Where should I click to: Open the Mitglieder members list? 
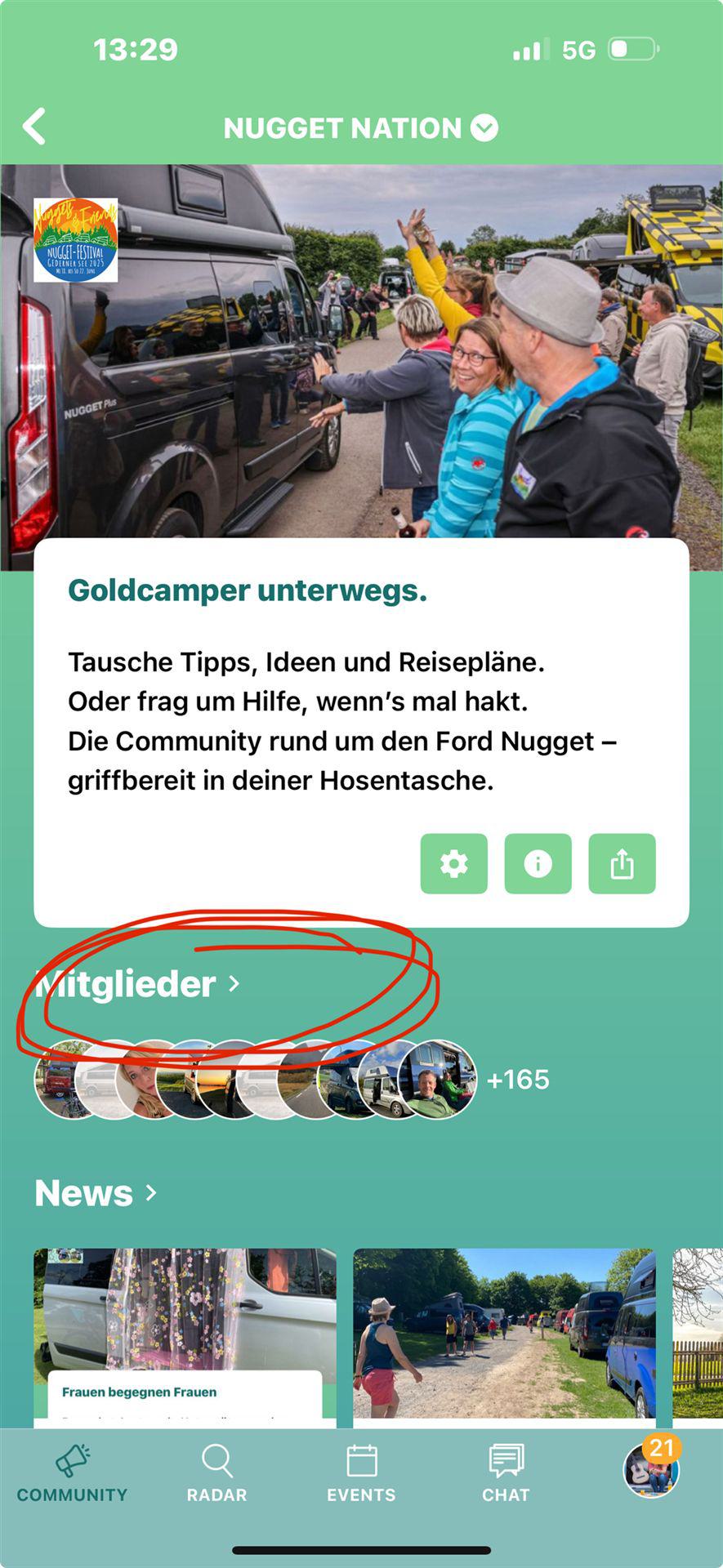pos(137,984)
